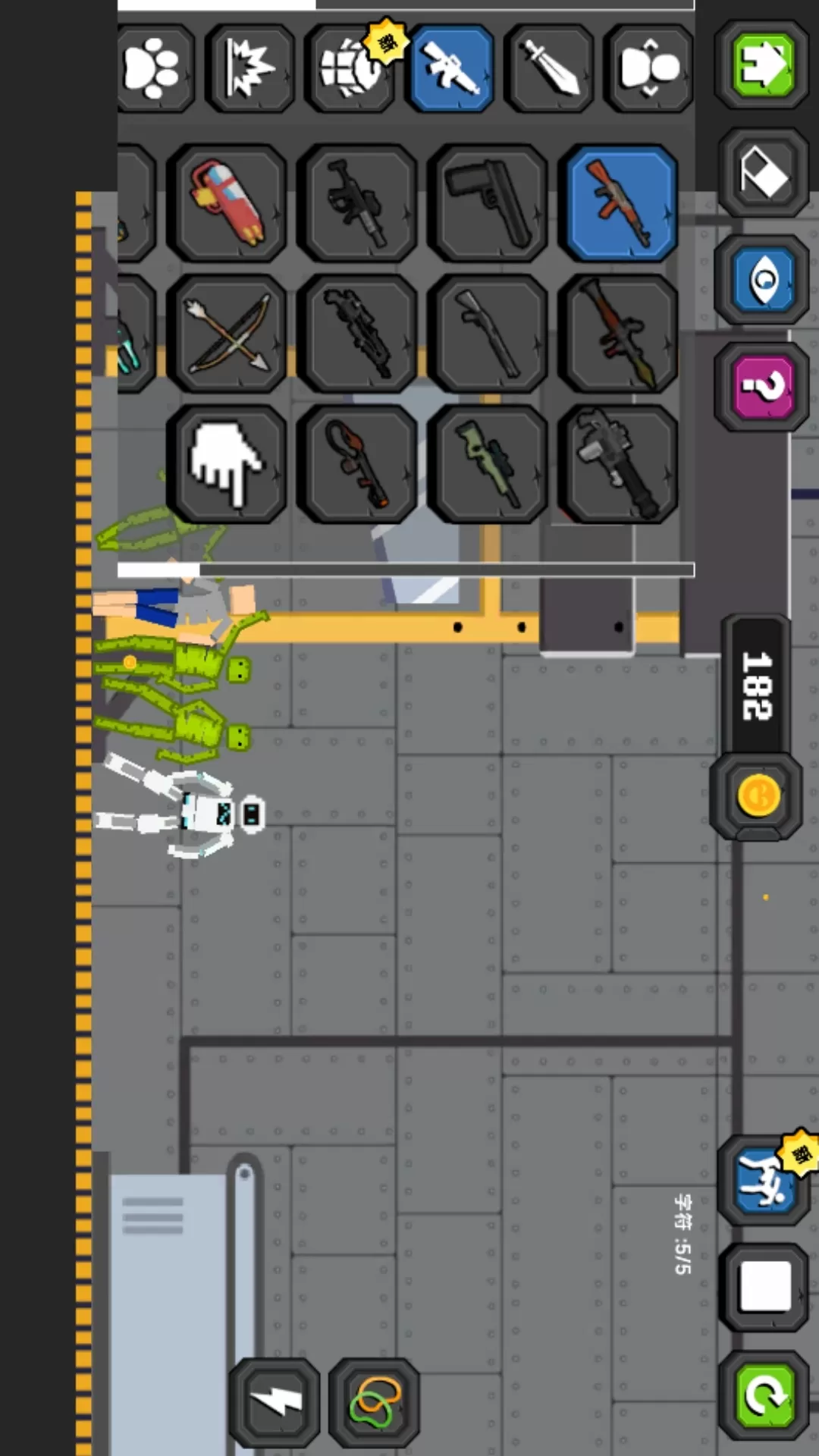Choose the black pistol item
Image resolution: width=819 pixels, height=1456 pixels.
coord(488,203)
